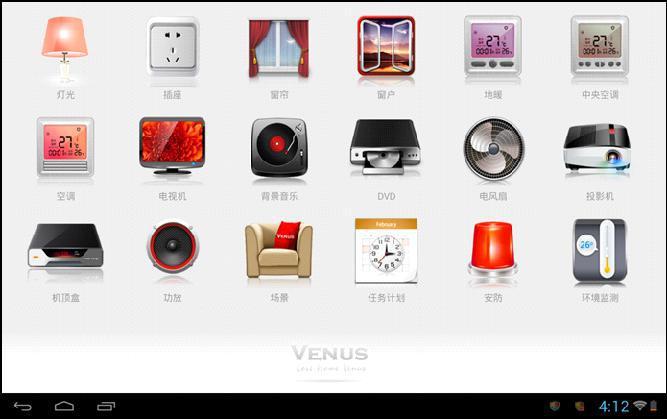Open 环境监测 environment monitoring
The image size is (667, 419).
click(x=599, y=250)
